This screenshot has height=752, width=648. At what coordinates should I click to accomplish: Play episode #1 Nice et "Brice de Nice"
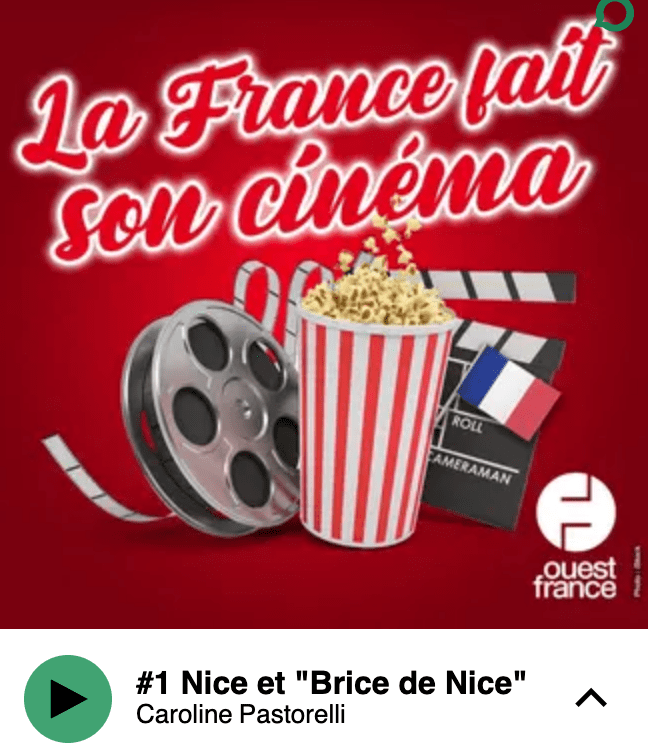(68, 699)
